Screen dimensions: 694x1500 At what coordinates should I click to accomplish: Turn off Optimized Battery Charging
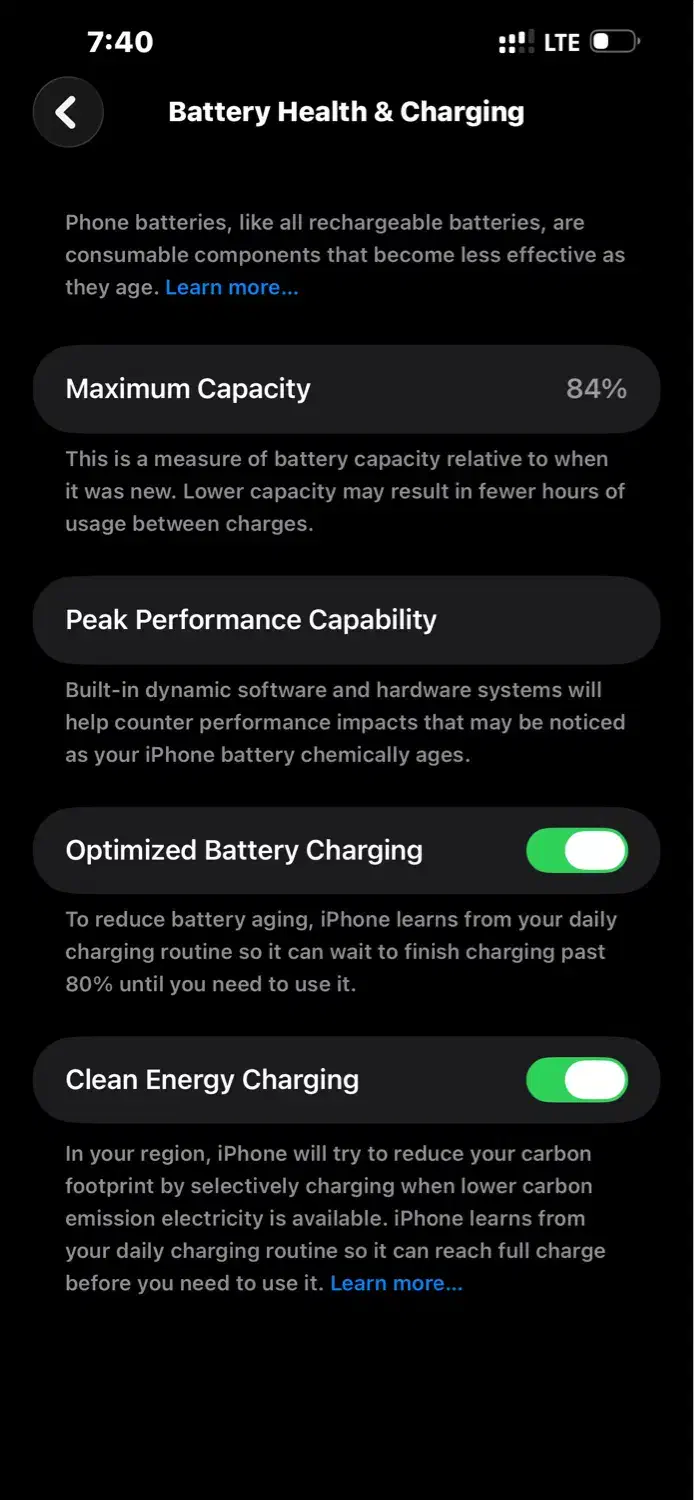coord(577,851)
